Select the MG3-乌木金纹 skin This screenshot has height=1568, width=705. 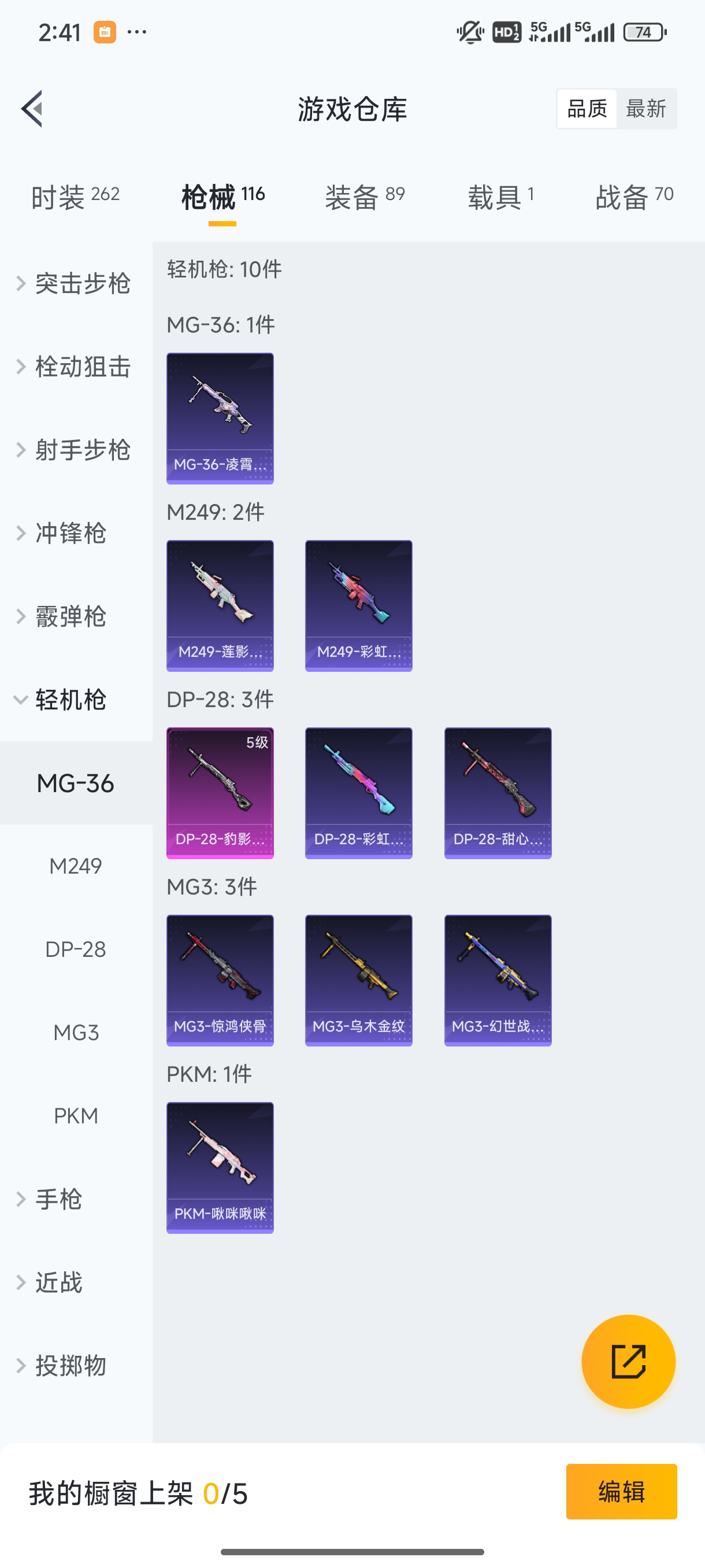358,979
